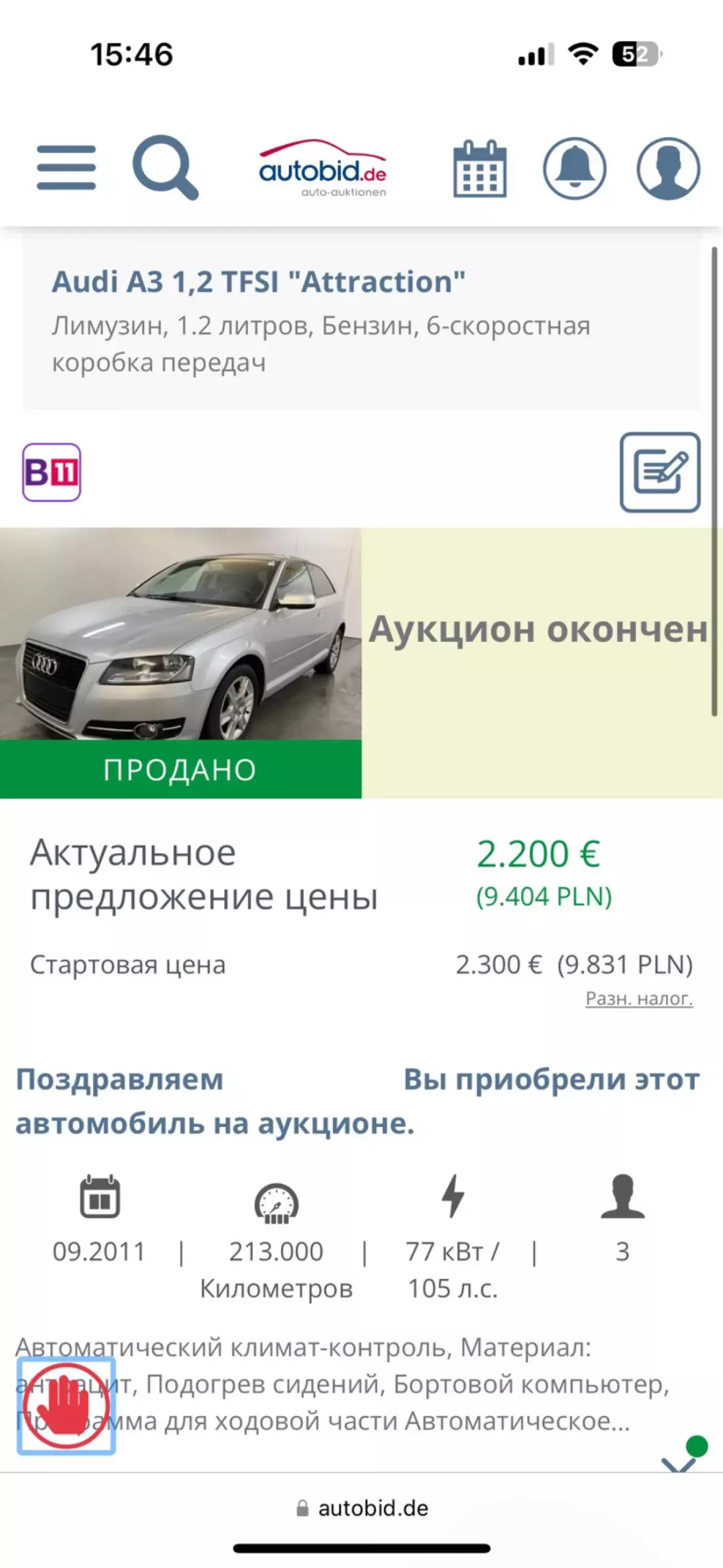Expand the equipment description chevron

tap(678, 1463)
